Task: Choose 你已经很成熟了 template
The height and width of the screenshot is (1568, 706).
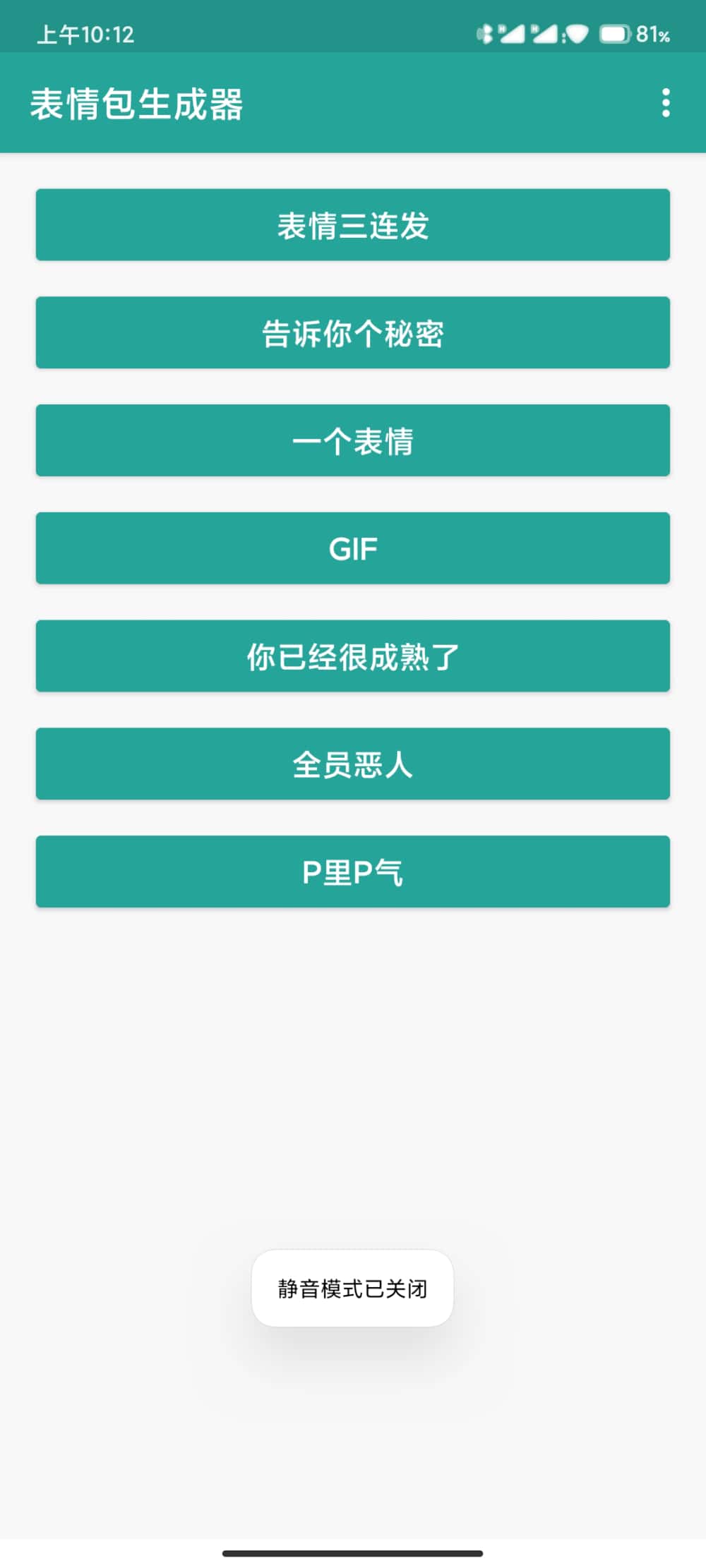Action: click(x=353, y=657)
